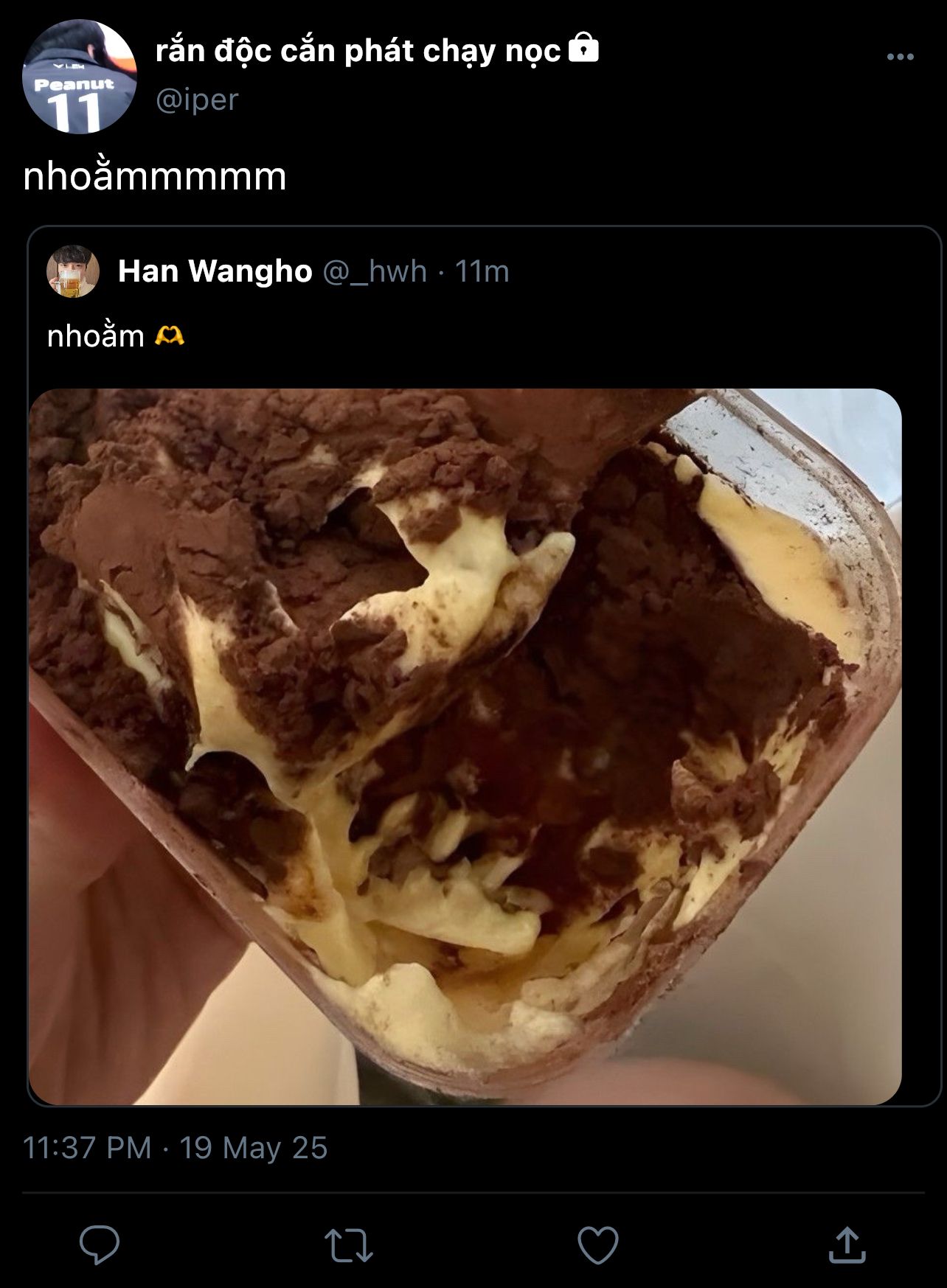
Task: Open the quoted tweet's dessert photo
Action: tap(465, 746)
